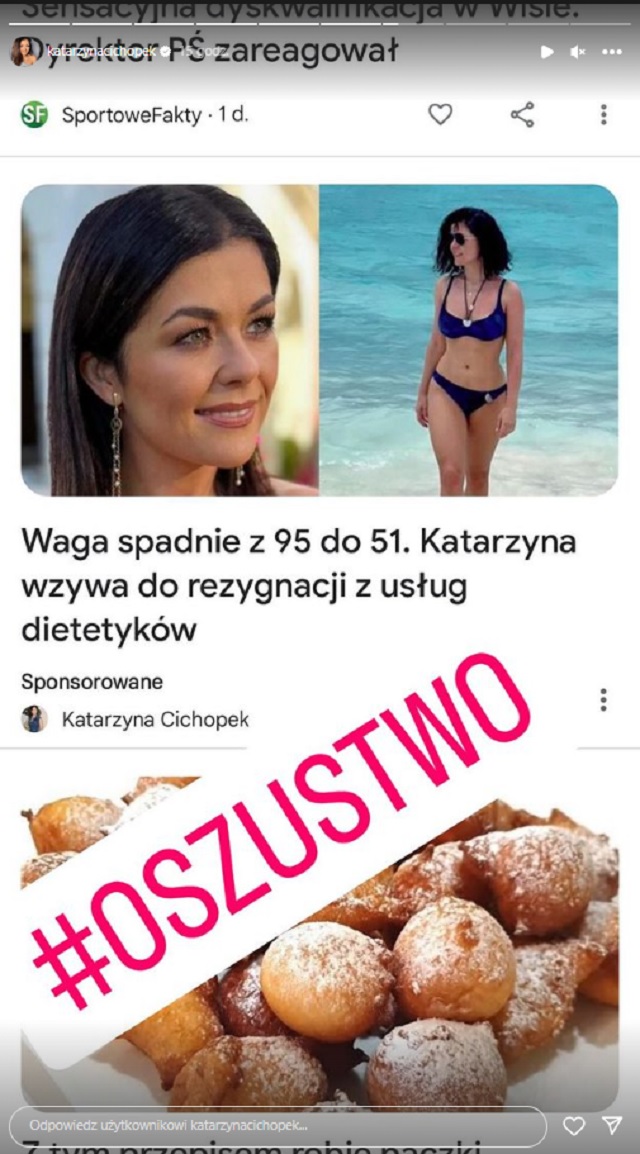This screenshot has width=640, height=1154.
Task: Tap the play button on the story
Action: pos(547,52)
